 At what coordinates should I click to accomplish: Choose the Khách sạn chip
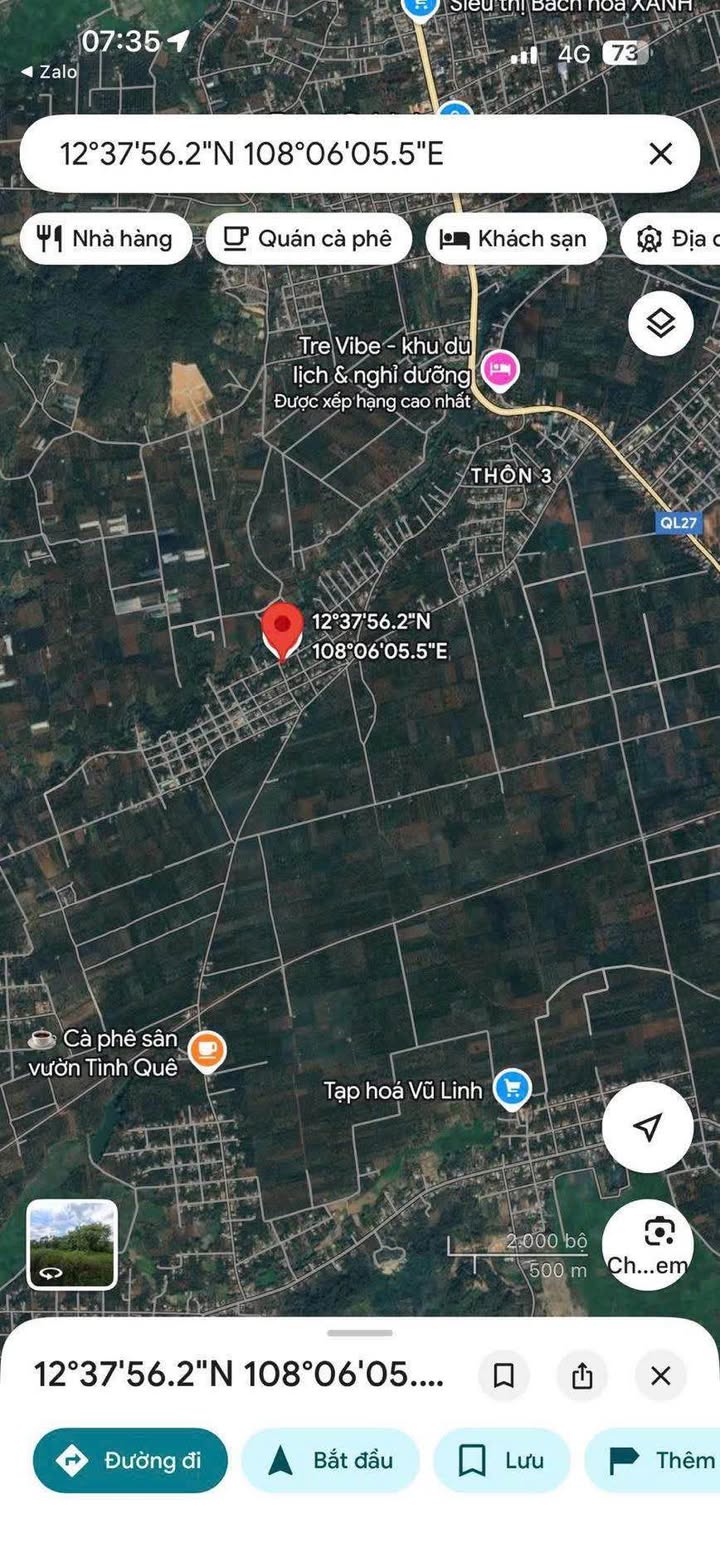tap(516, 239)
